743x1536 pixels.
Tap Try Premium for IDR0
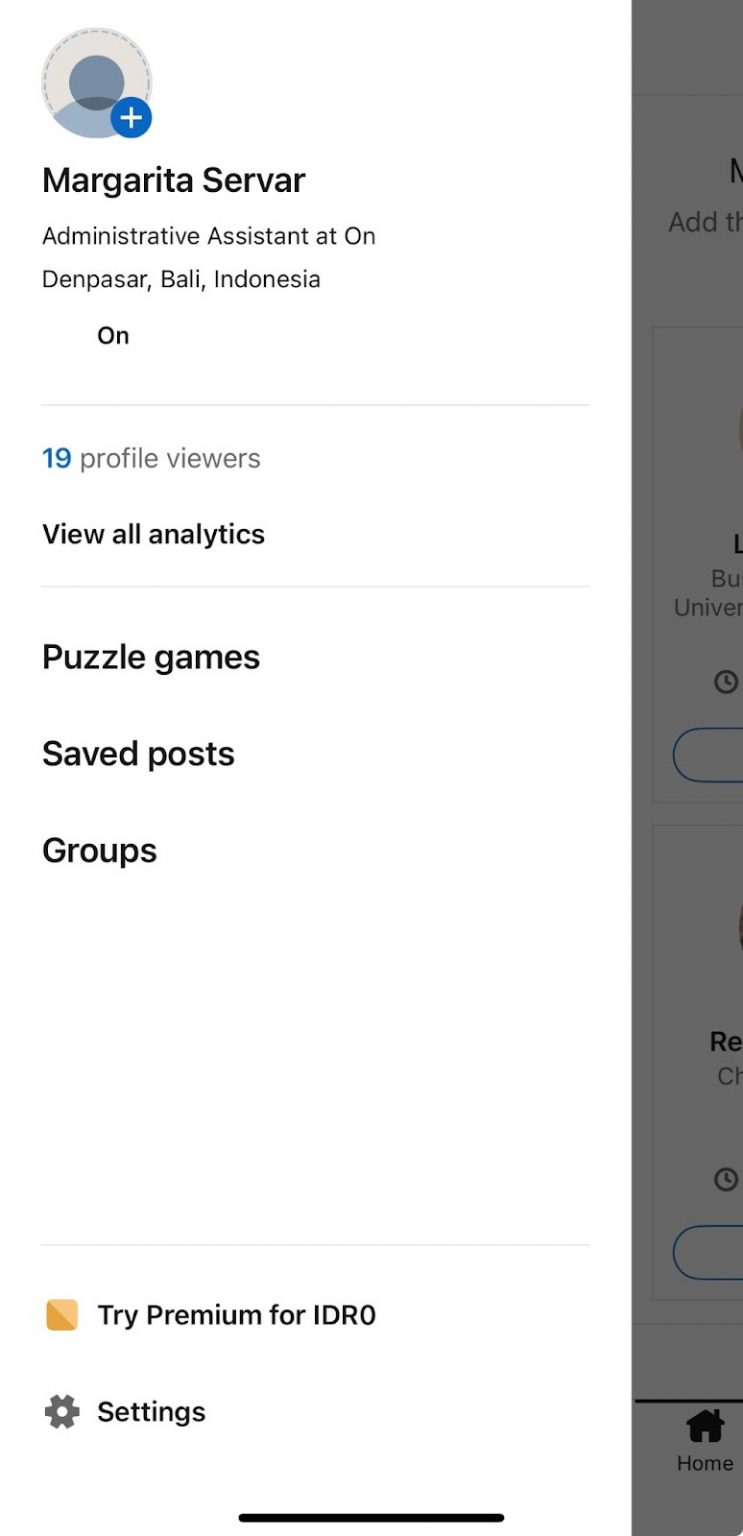tap(235, 1314)
